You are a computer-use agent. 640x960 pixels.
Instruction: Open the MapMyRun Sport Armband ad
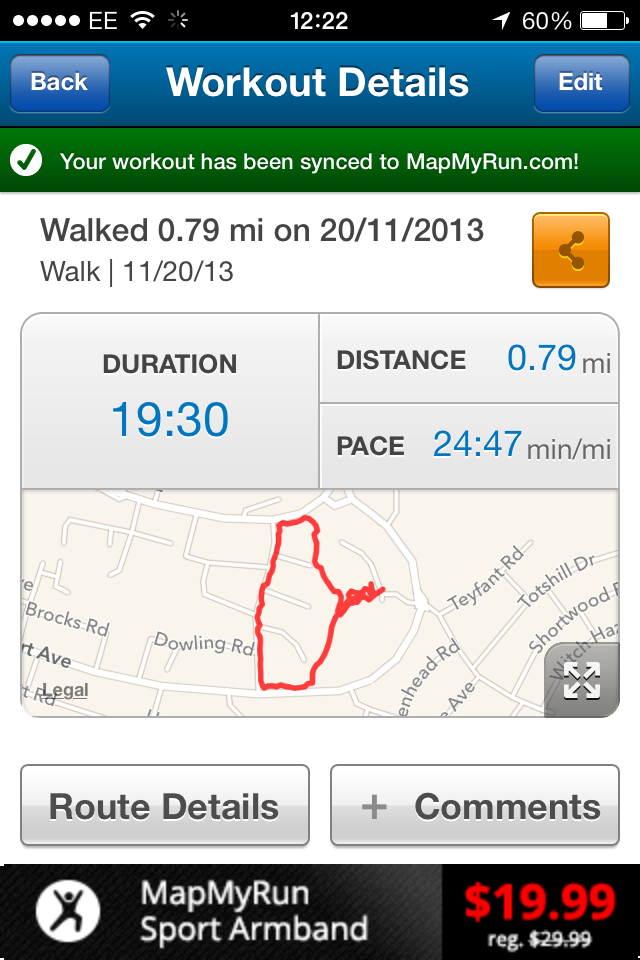click(320, 912)
